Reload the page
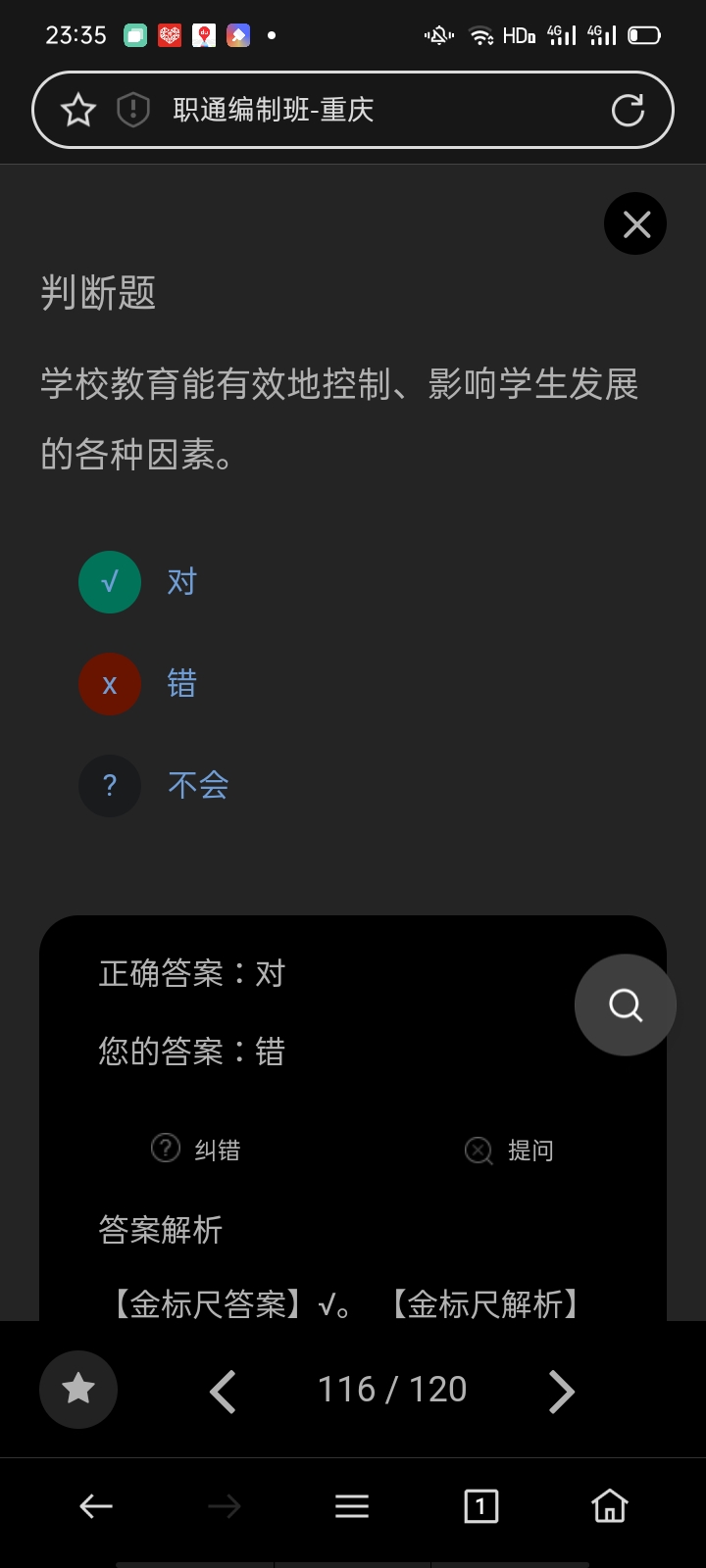This screenshot has width=706, height=1568. pyautogui.click(x=628, y=110)
